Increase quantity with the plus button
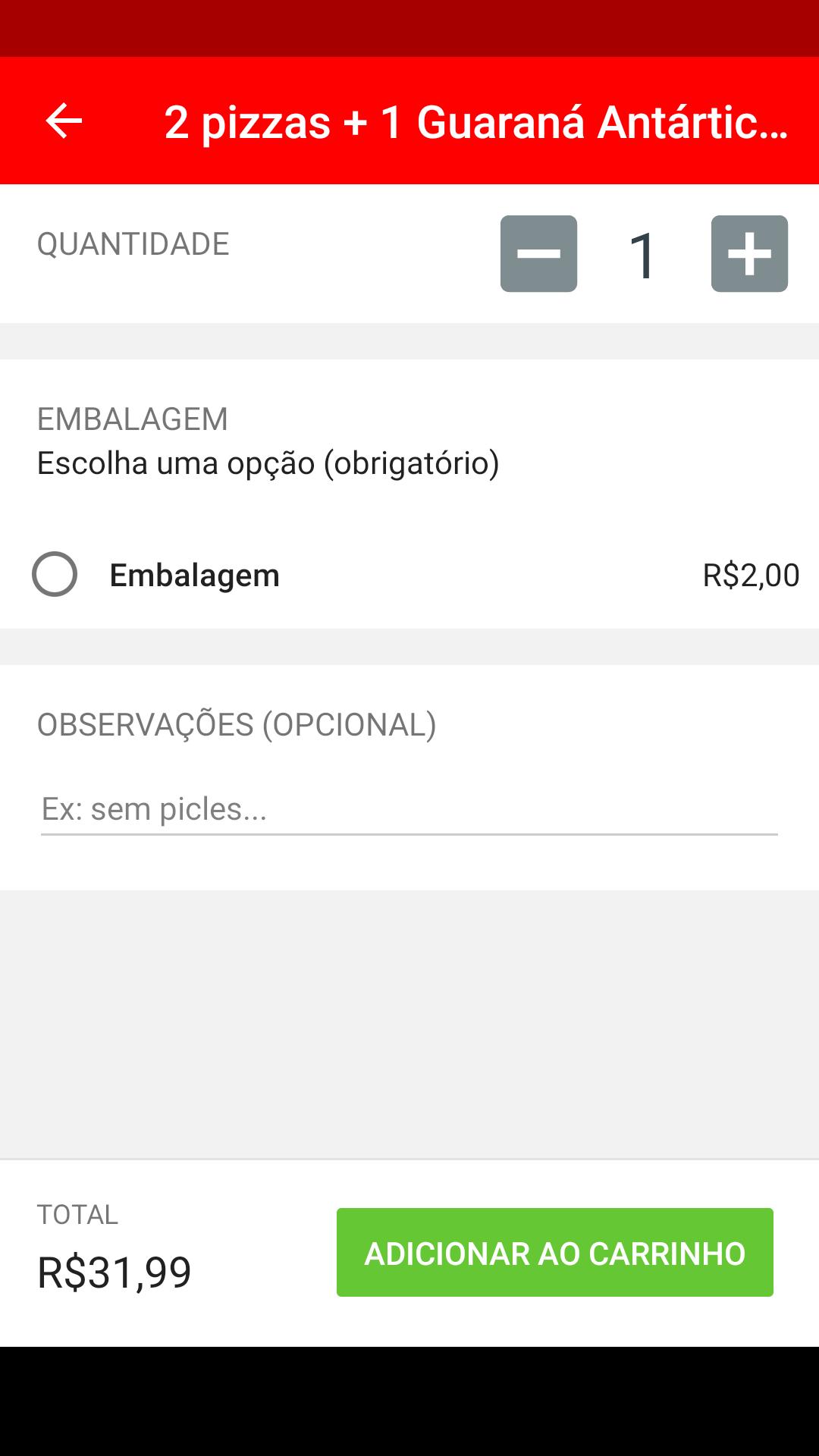The width and height of the screenshot is (819, 1456). (749, 253)
